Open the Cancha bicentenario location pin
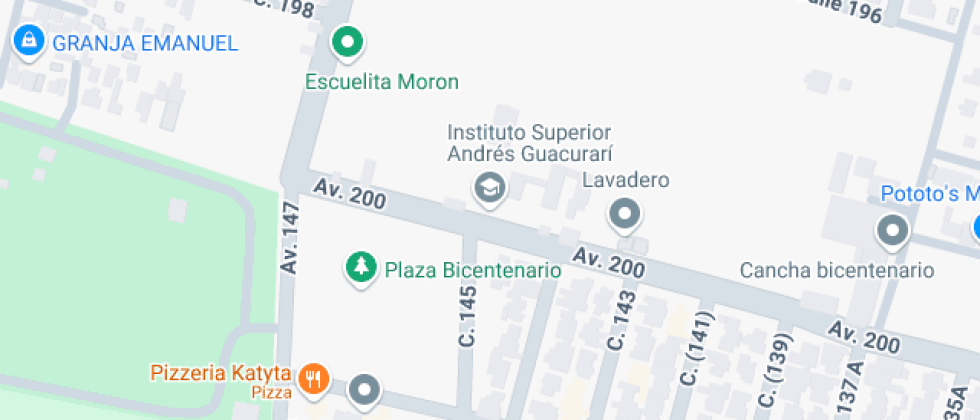 [x=891, y=232]
